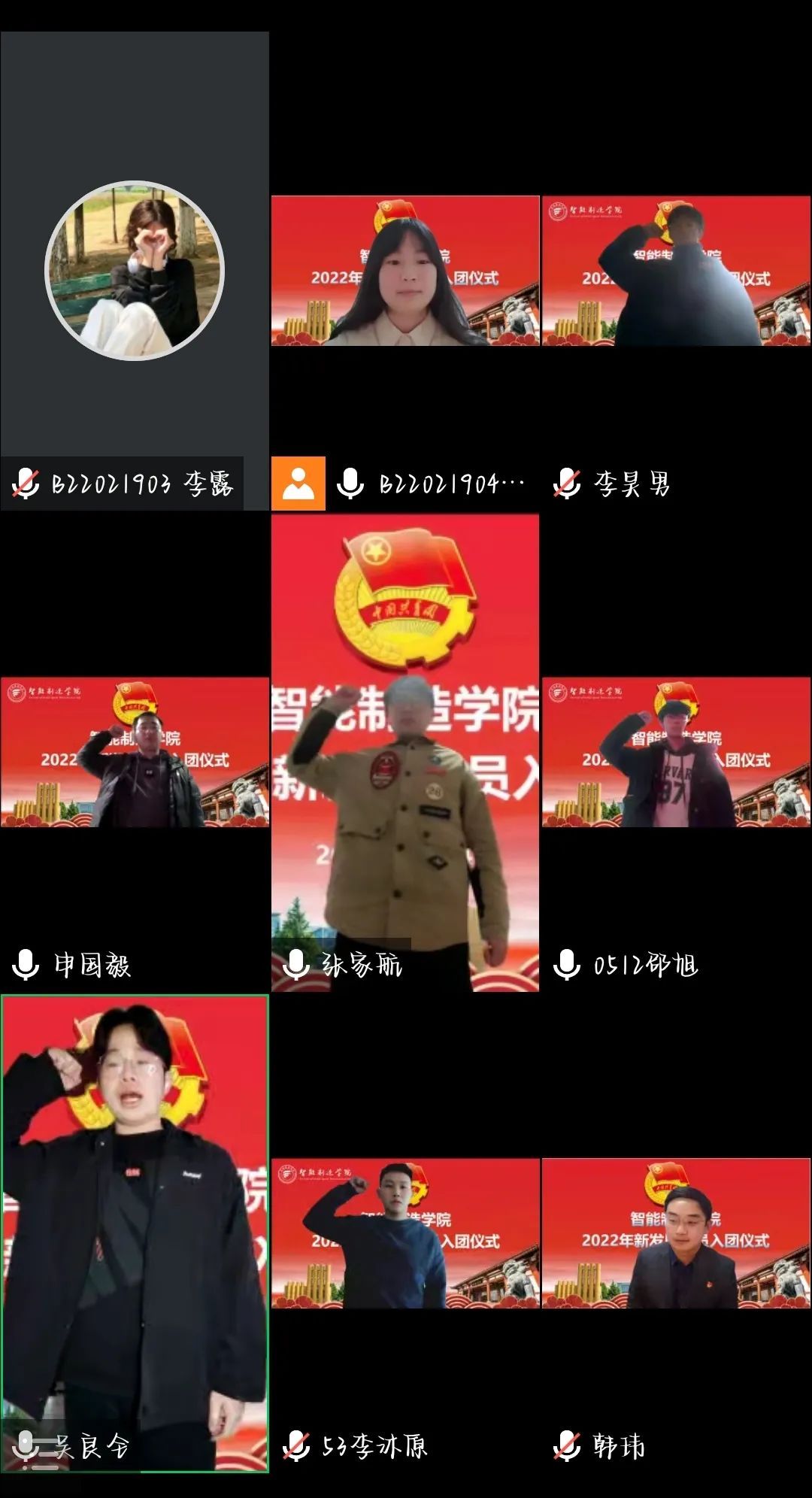Screen dimensions: 812x1498
Task: Select the video tile labeled B22021904
Action: click(x=405, y=271)
